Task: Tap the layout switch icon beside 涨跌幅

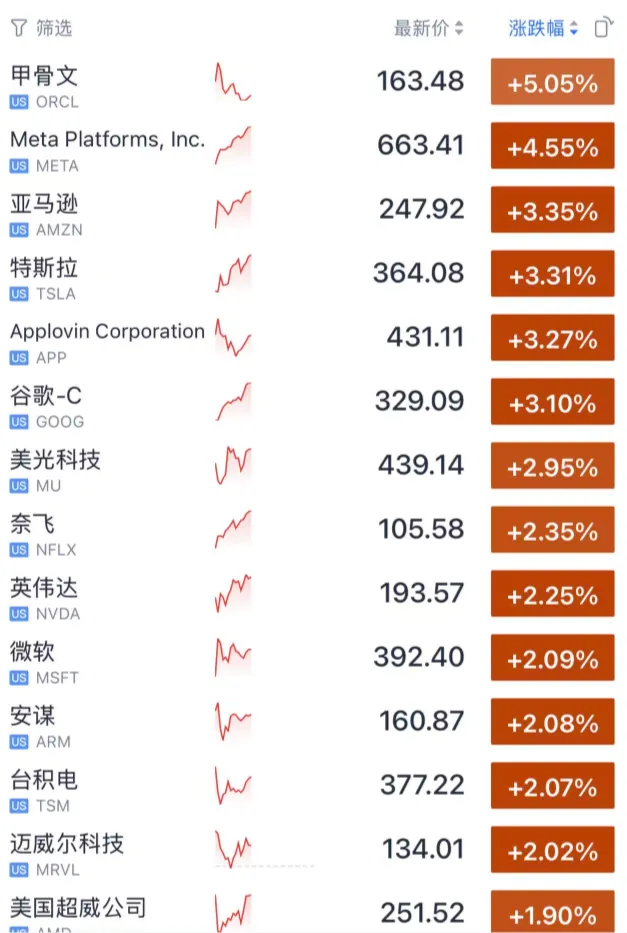Action: pos(603,28)
